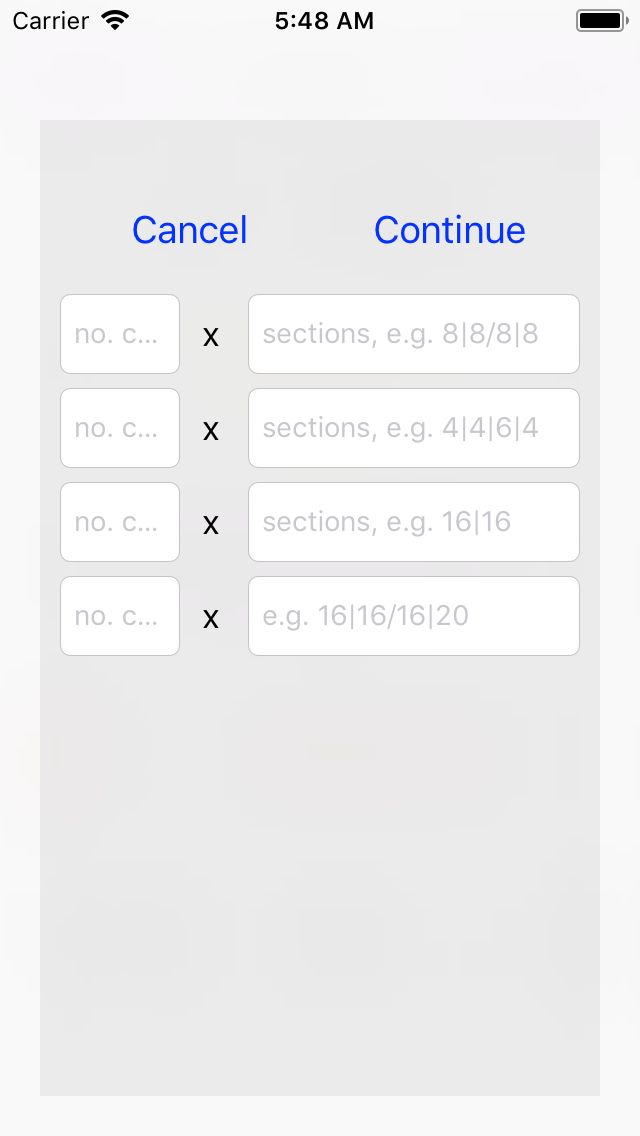The width and height of the screenshot is (640, 1136).
Task: Focus the count field beside the 16|16/16|20 field
Action: pyautogui.click(x=120, y=616)
